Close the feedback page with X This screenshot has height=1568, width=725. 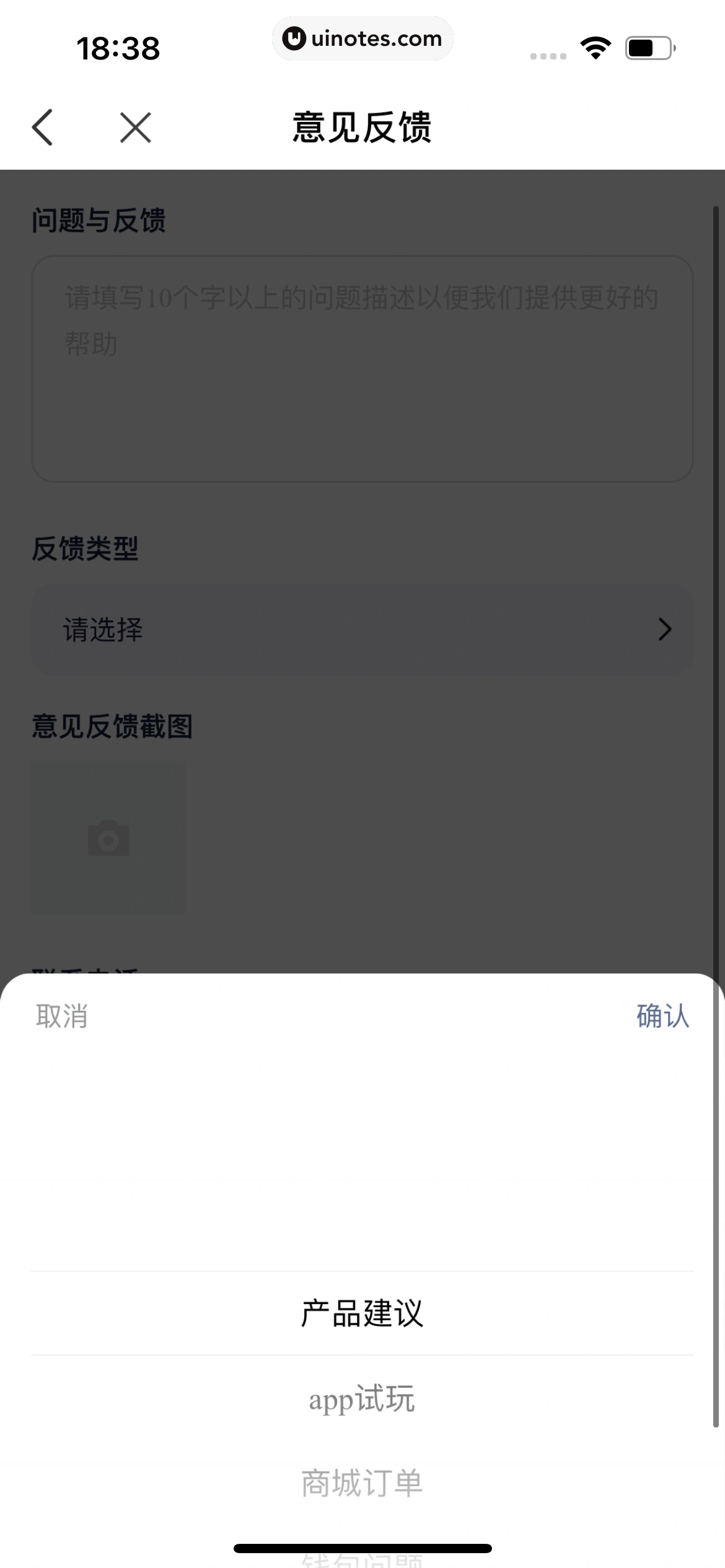[x=136, y=128]
